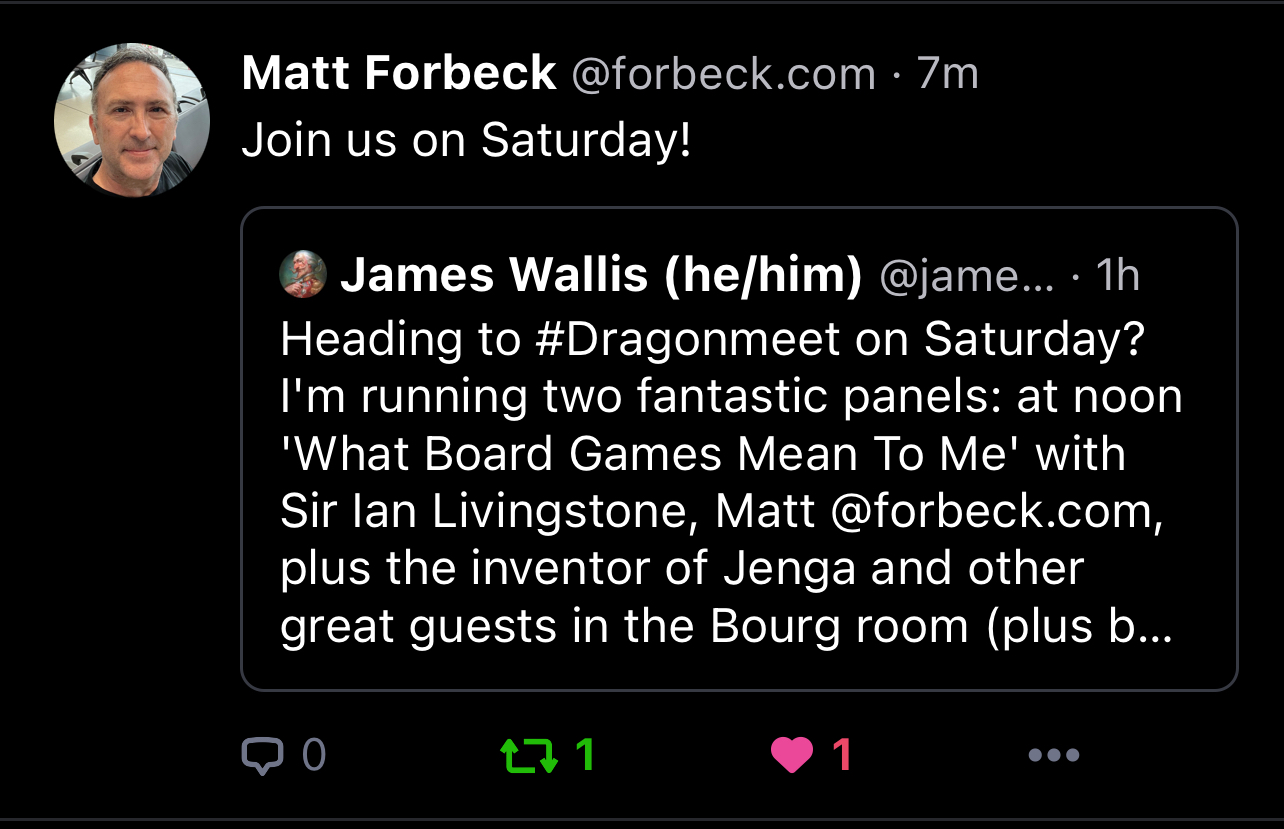
Task: Open the Matt Forbeck name link
Action: click(x=398, y=73)
